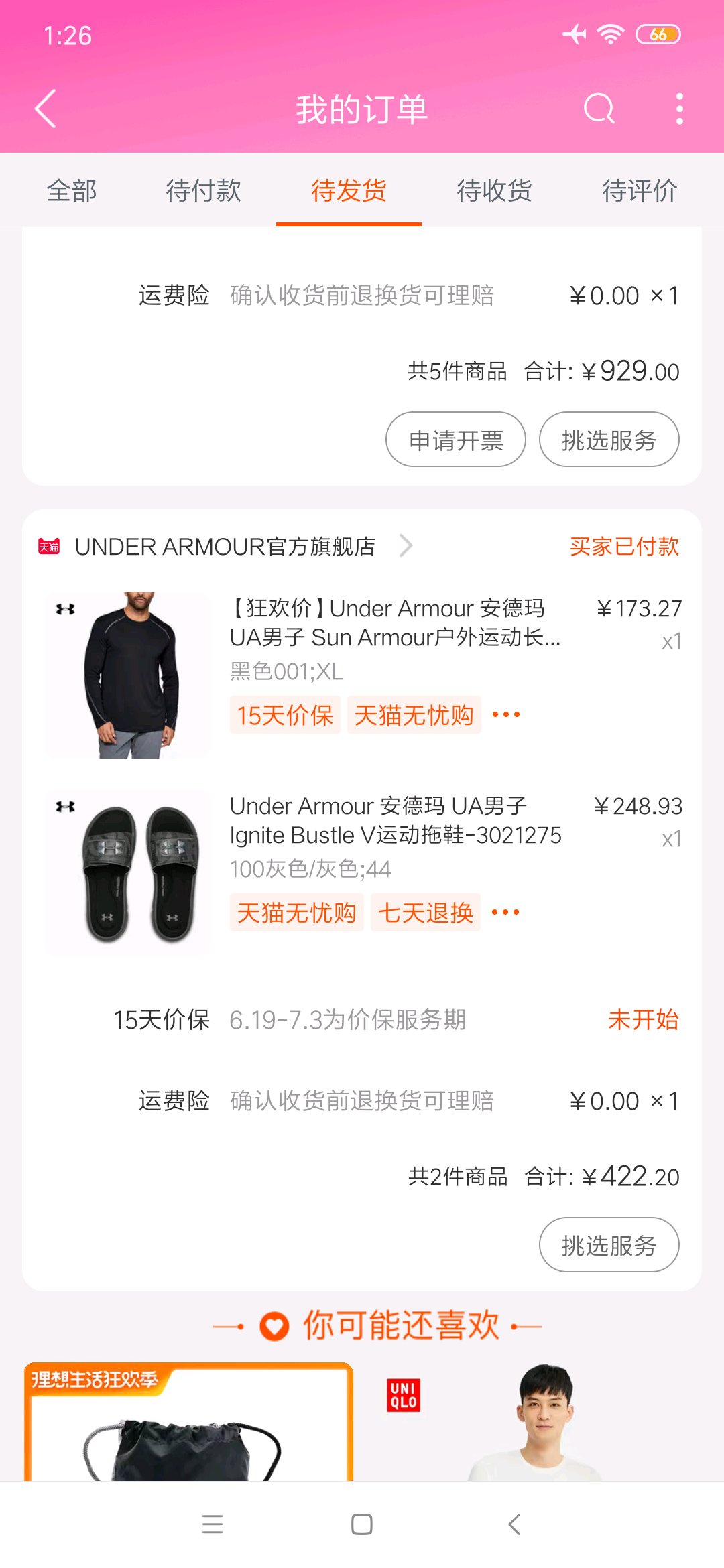Switch to the 待评价 tab
This screenshot has height=1568, width=724.
[640, 191]
